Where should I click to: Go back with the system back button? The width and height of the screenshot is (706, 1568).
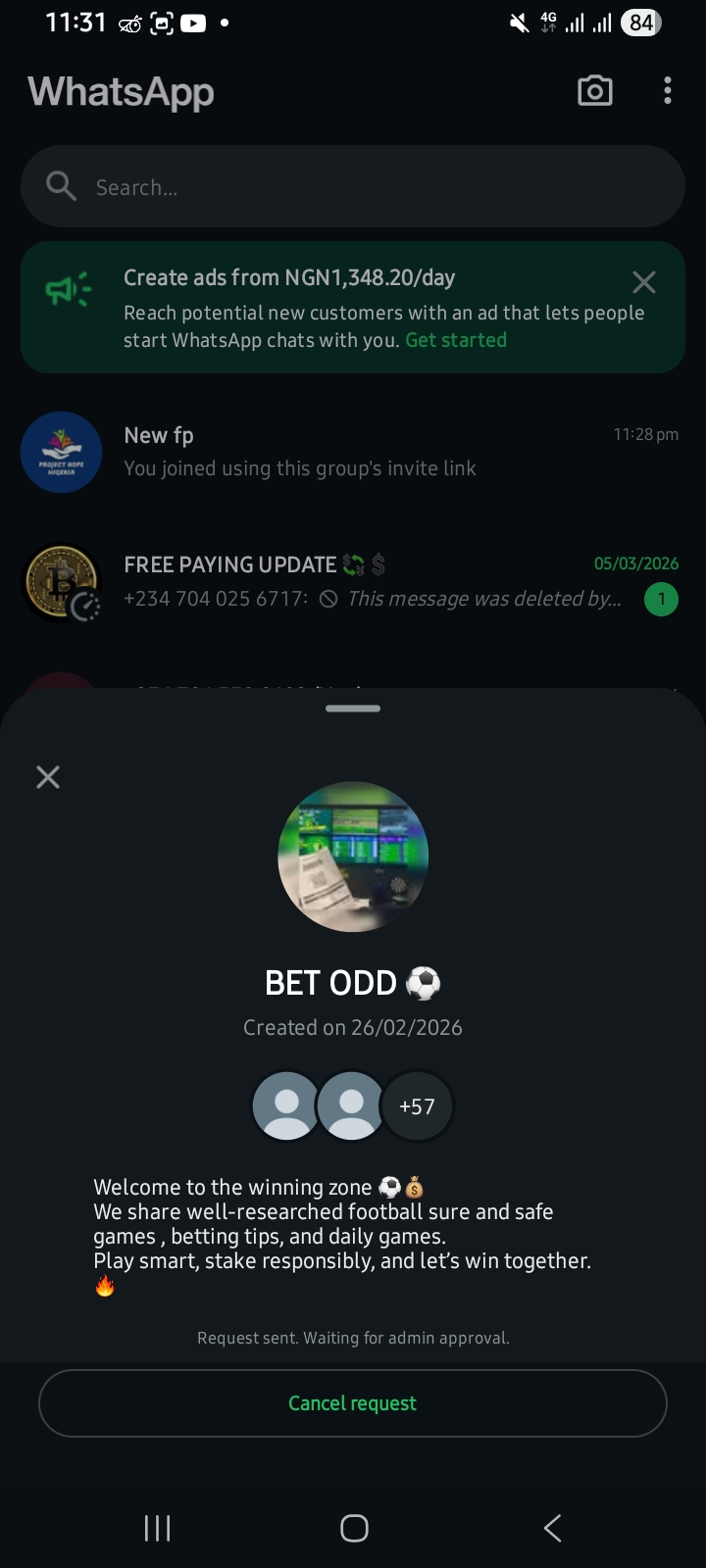552,1527
